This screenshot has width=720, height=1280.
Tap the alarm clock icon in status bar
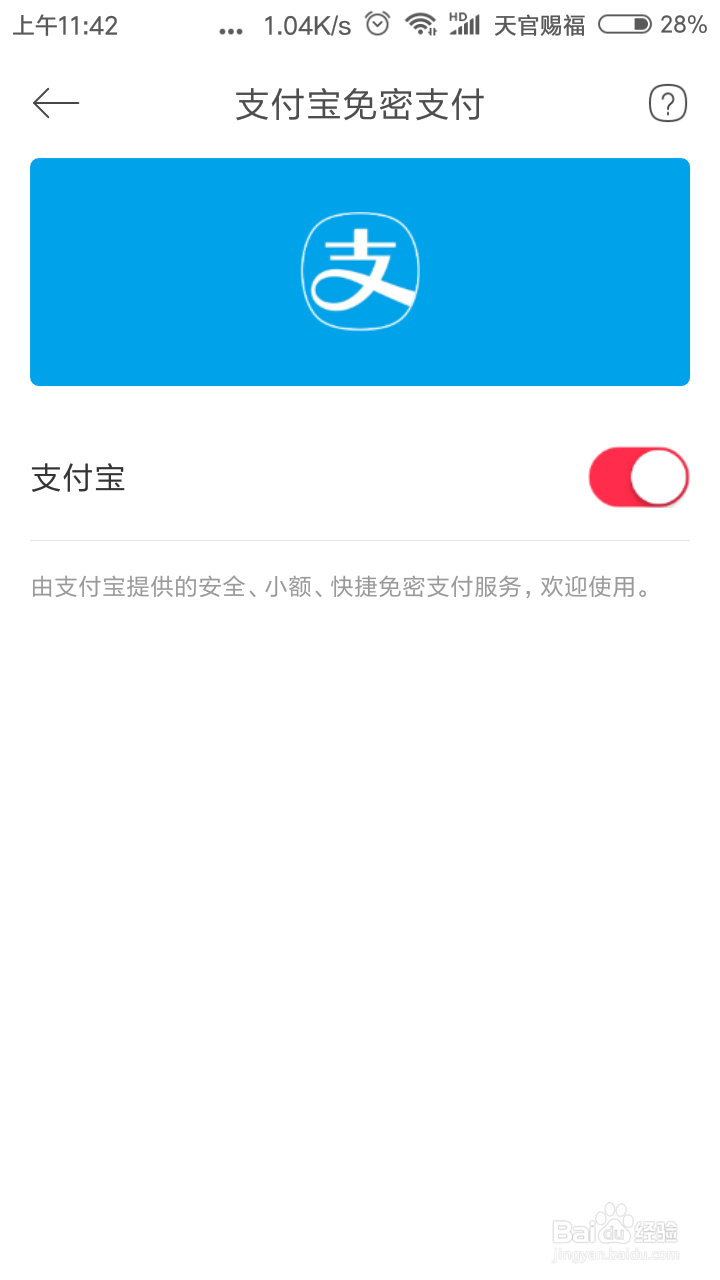point(376,24)
